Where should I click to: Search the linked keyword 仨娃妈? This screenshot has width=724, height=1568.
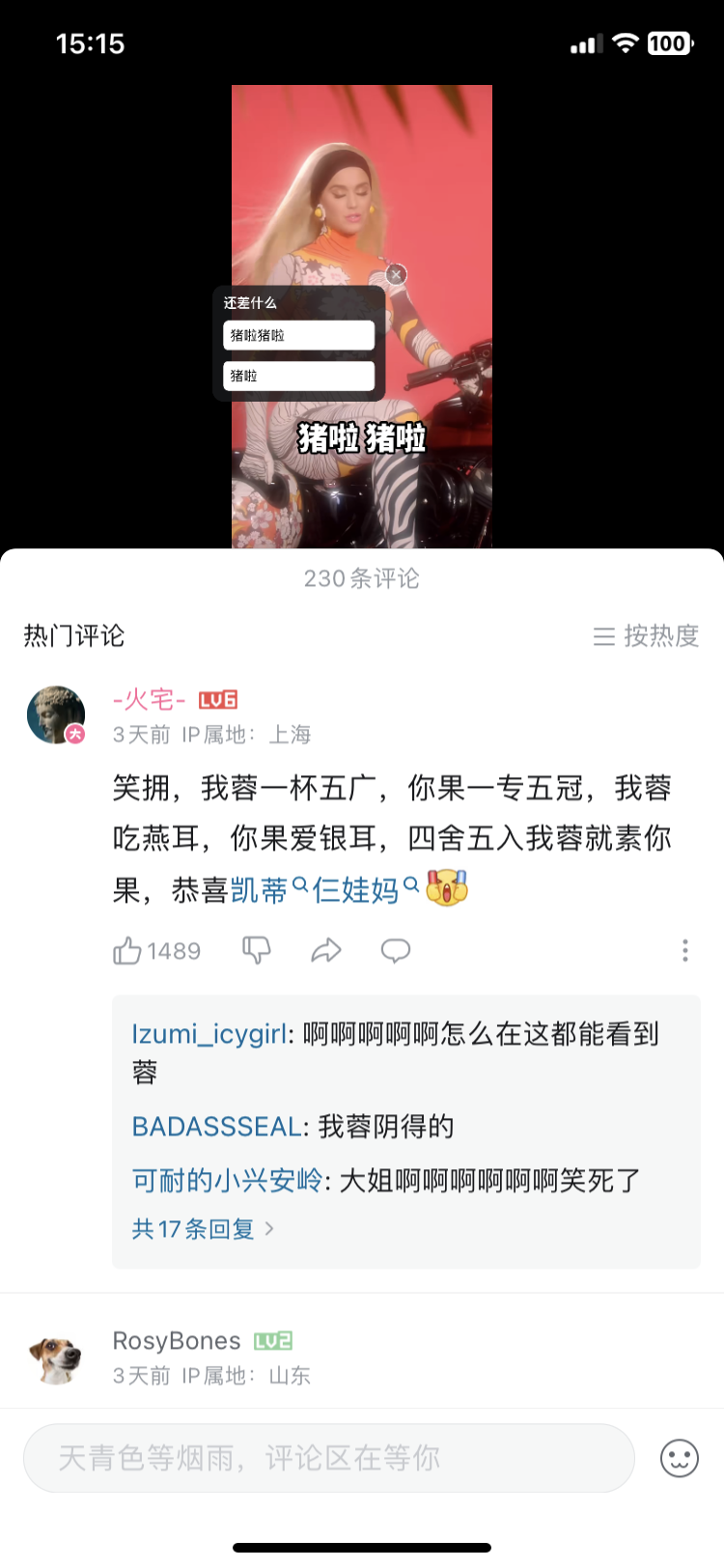point(365,889)
